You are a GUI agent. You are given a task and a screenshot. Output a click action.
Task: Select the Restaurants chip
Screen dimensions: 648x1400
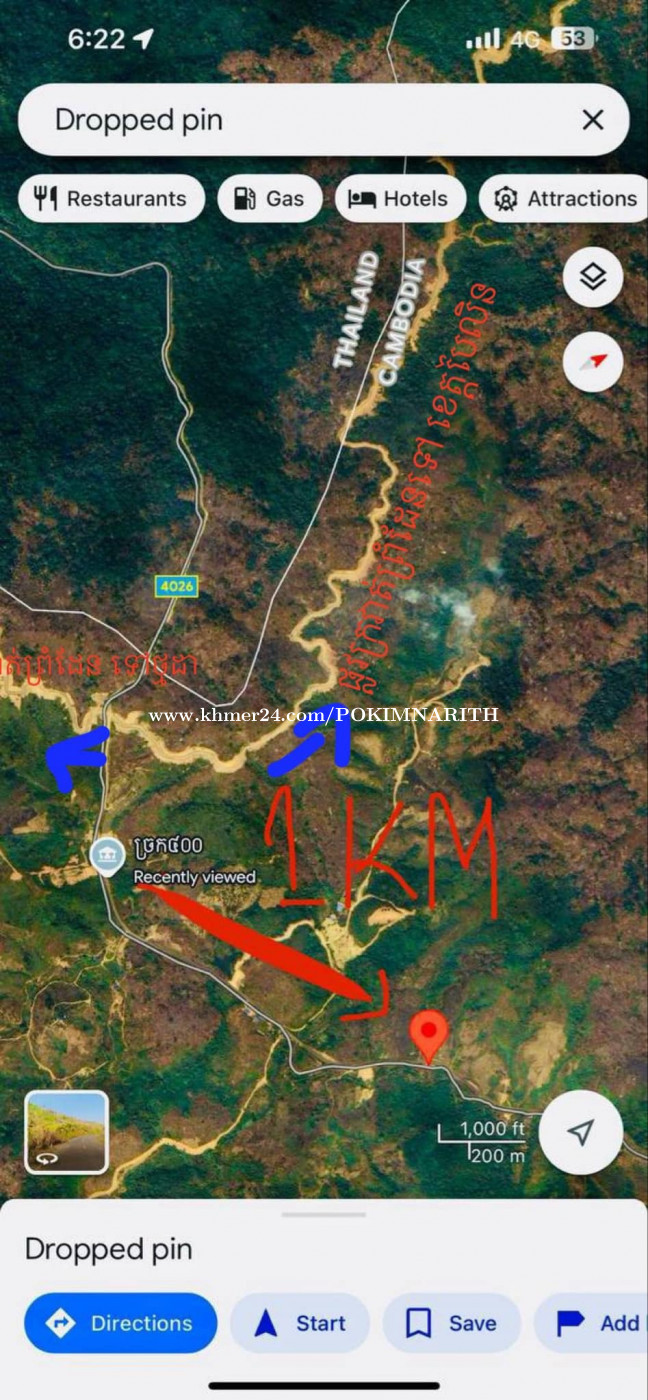point(111,198)
